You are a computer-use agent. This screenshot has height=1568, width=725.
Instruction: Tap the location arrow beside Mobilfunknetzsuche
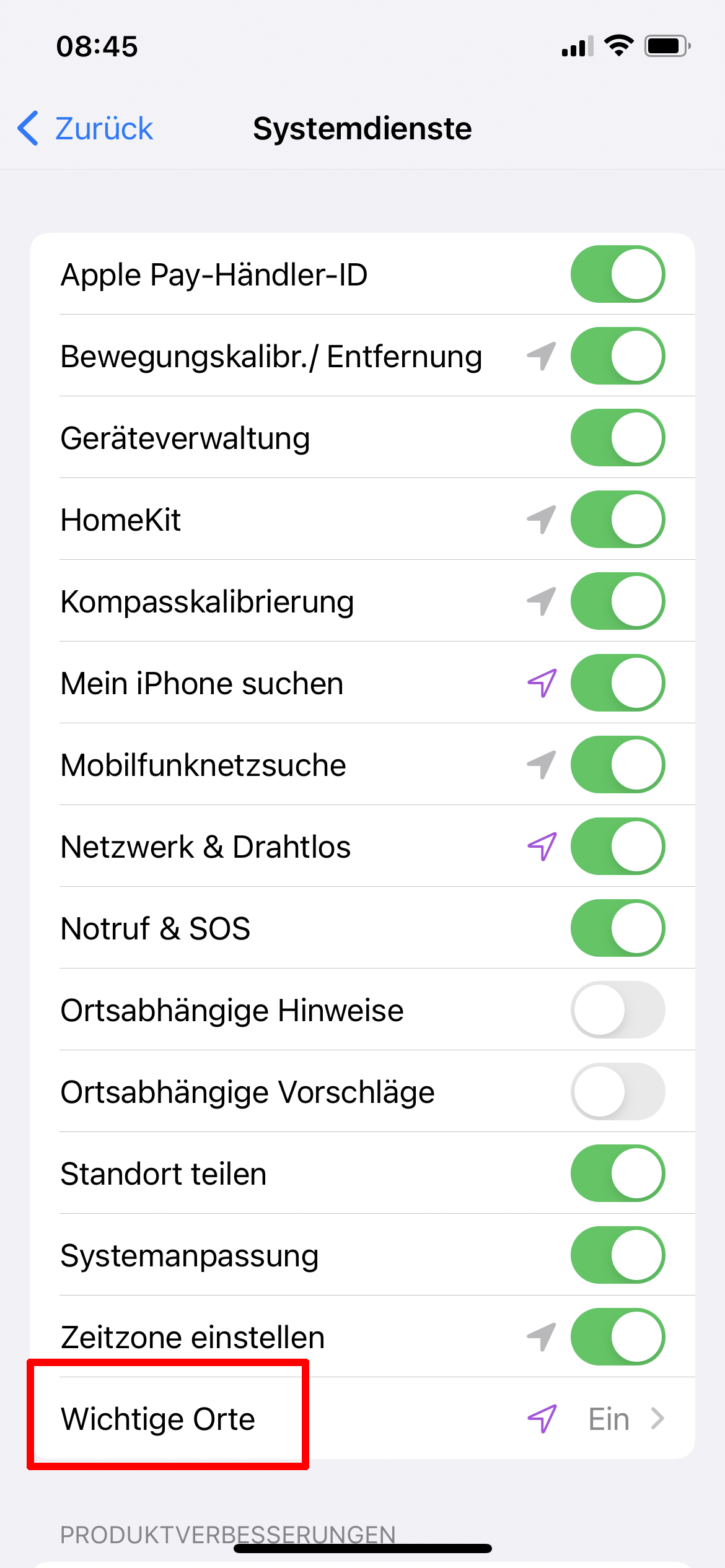(540, 765)
